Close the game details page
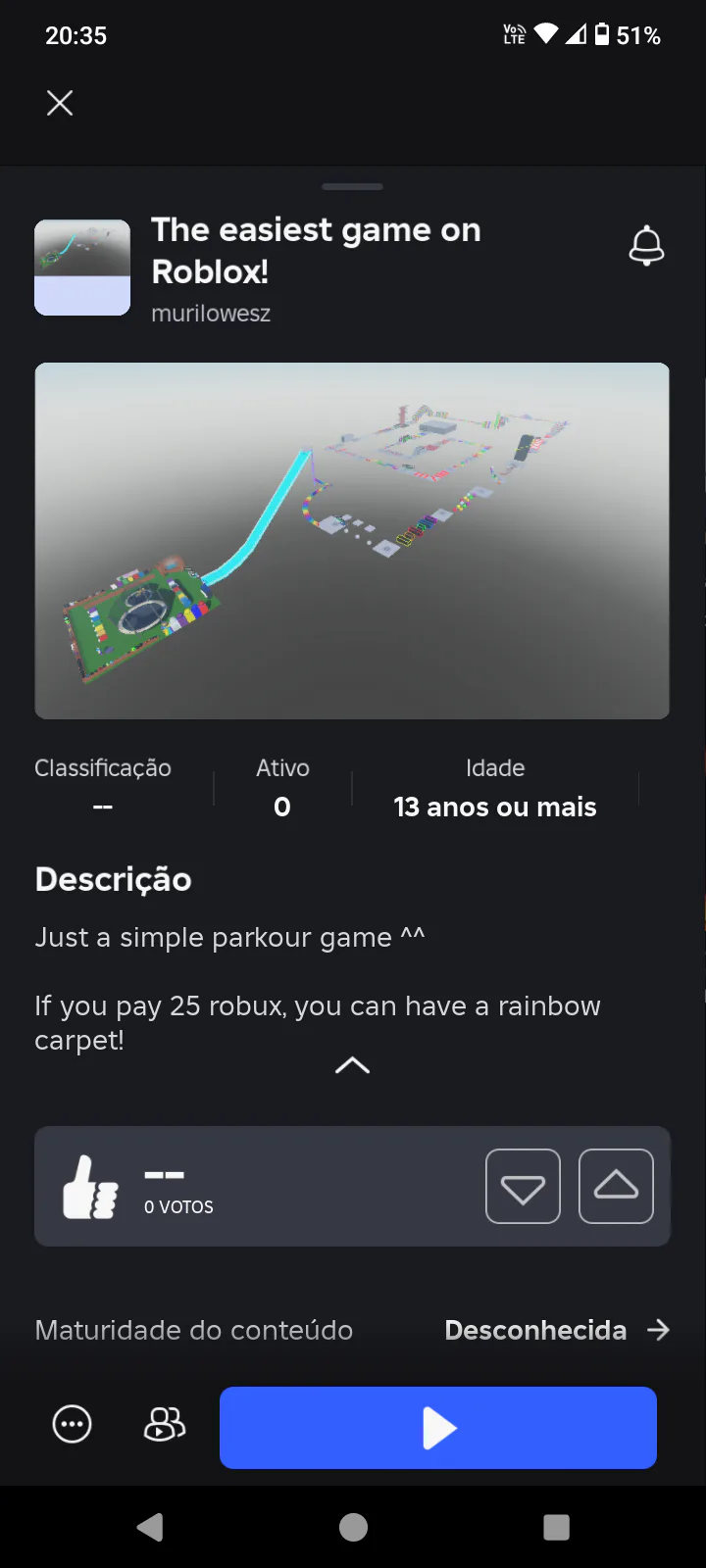706x1568 pixels. [x=60, y=103]
